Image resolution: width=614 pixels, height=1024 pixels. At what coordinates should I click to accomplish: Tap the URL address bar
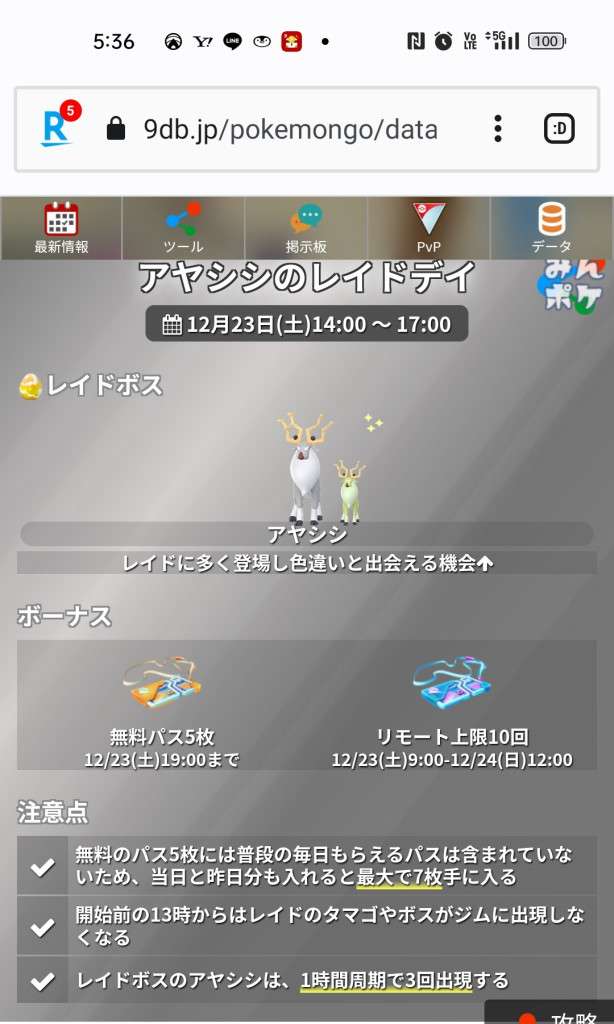click(290, 129)
